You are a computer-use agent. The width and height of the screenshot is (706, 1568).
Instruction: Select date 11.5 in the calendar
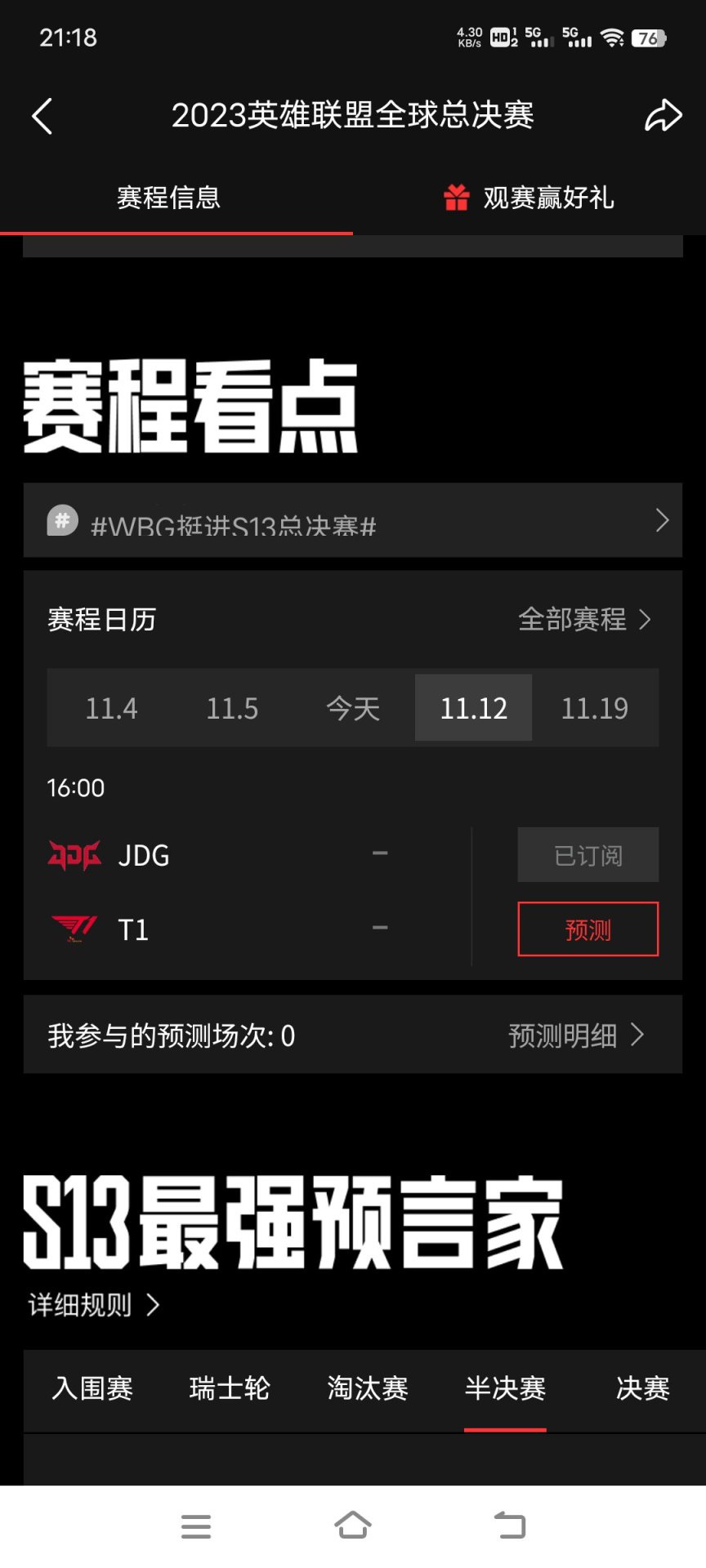[x=232, y=708]
